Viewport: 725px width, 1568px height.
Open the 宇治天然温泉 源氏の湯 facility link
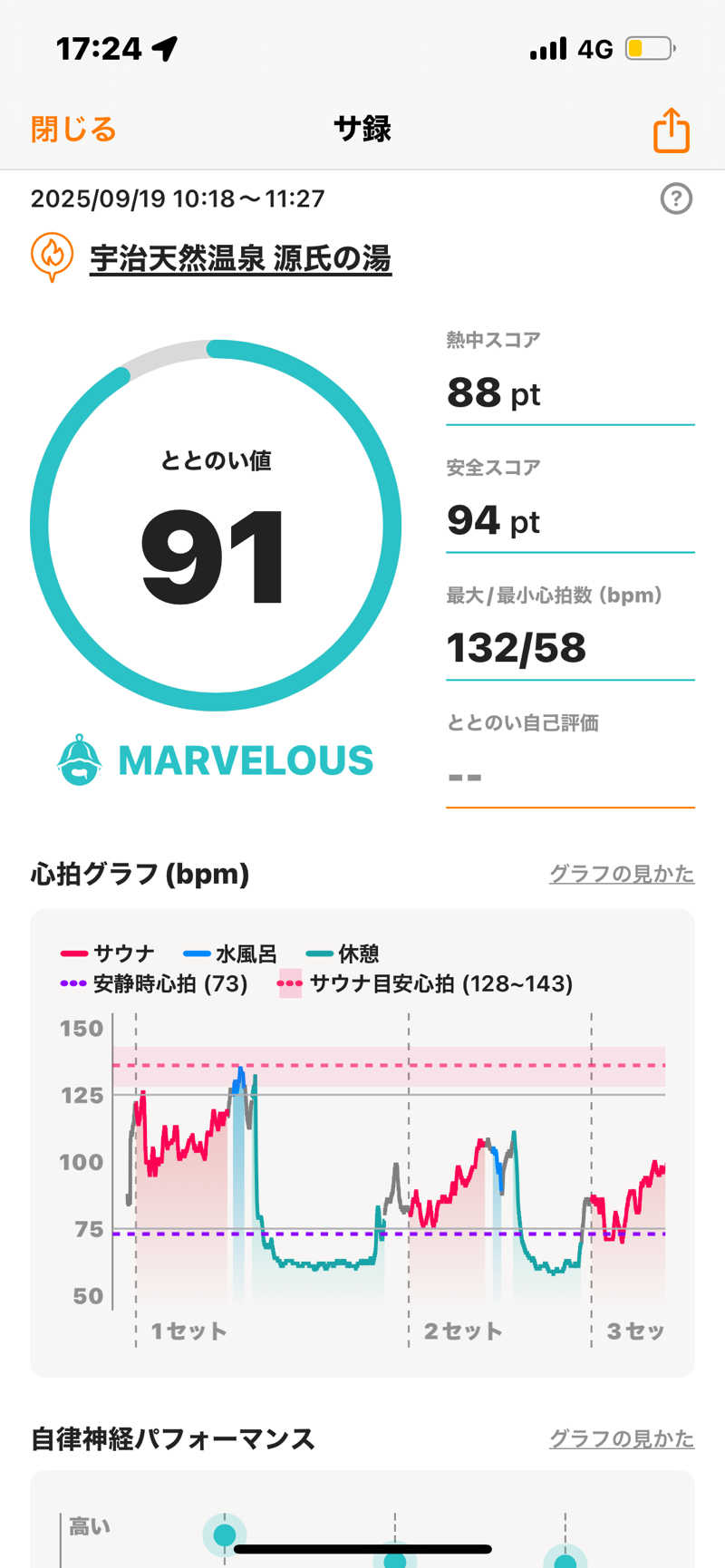click(240, 259)
